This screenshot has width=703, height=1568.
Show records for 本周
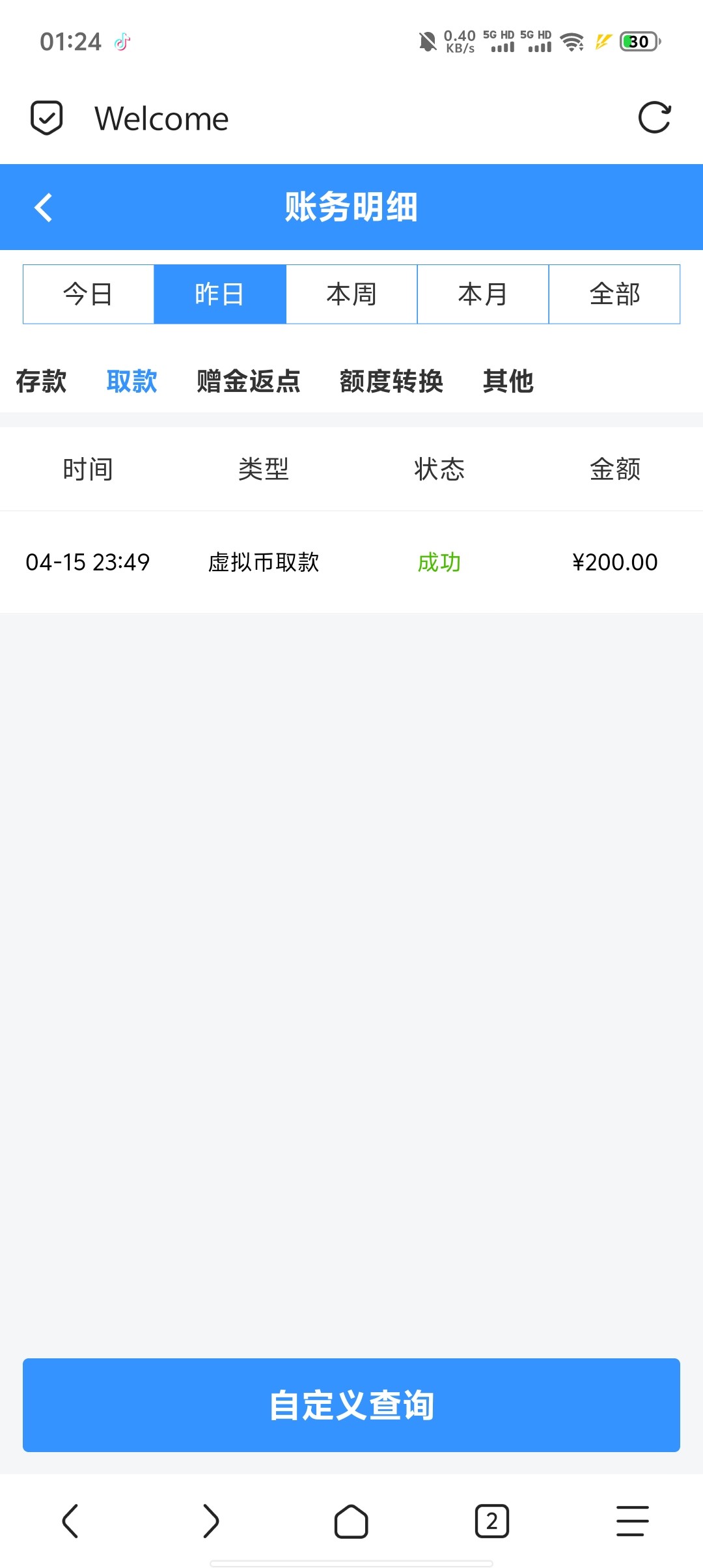[351, 294]
